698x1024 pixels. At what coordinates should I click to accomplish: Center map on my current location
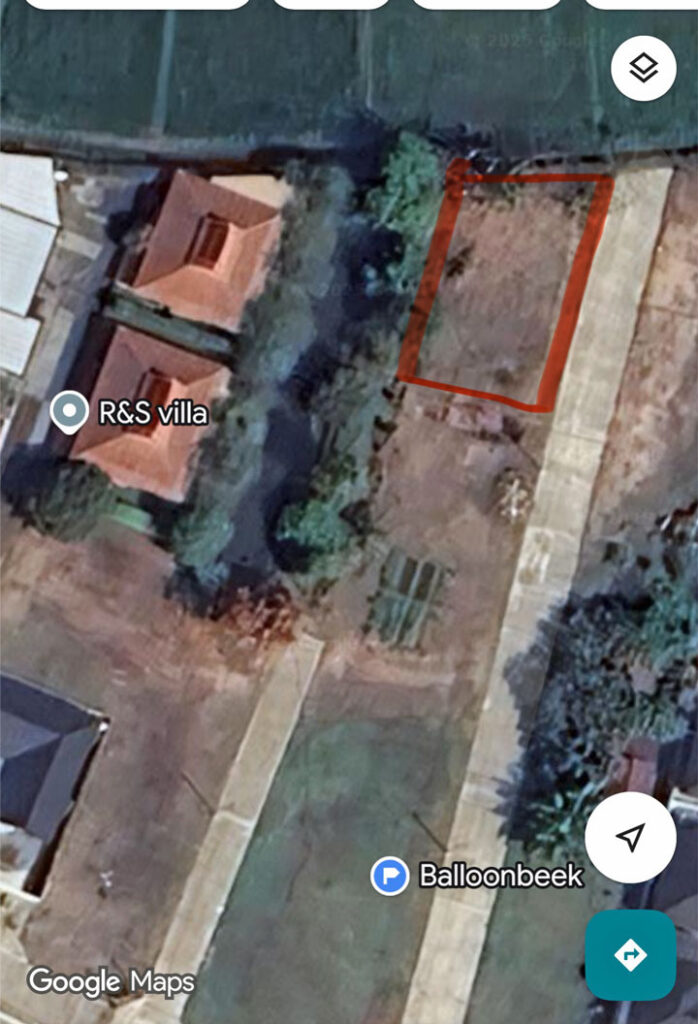(630, 837)
